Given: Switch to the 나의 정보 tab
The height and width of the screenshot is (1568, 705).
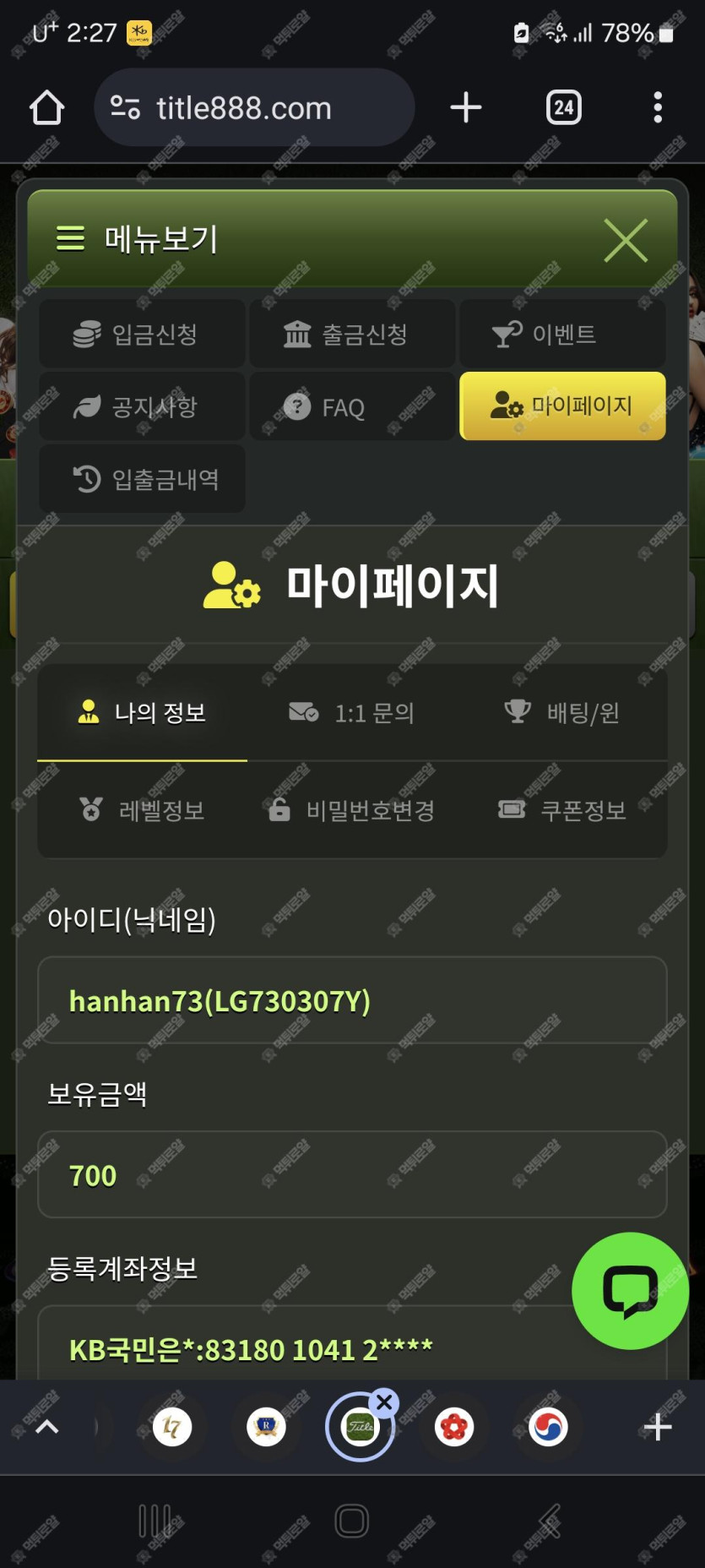Looking at the screenshot, I should coord(142,712).
